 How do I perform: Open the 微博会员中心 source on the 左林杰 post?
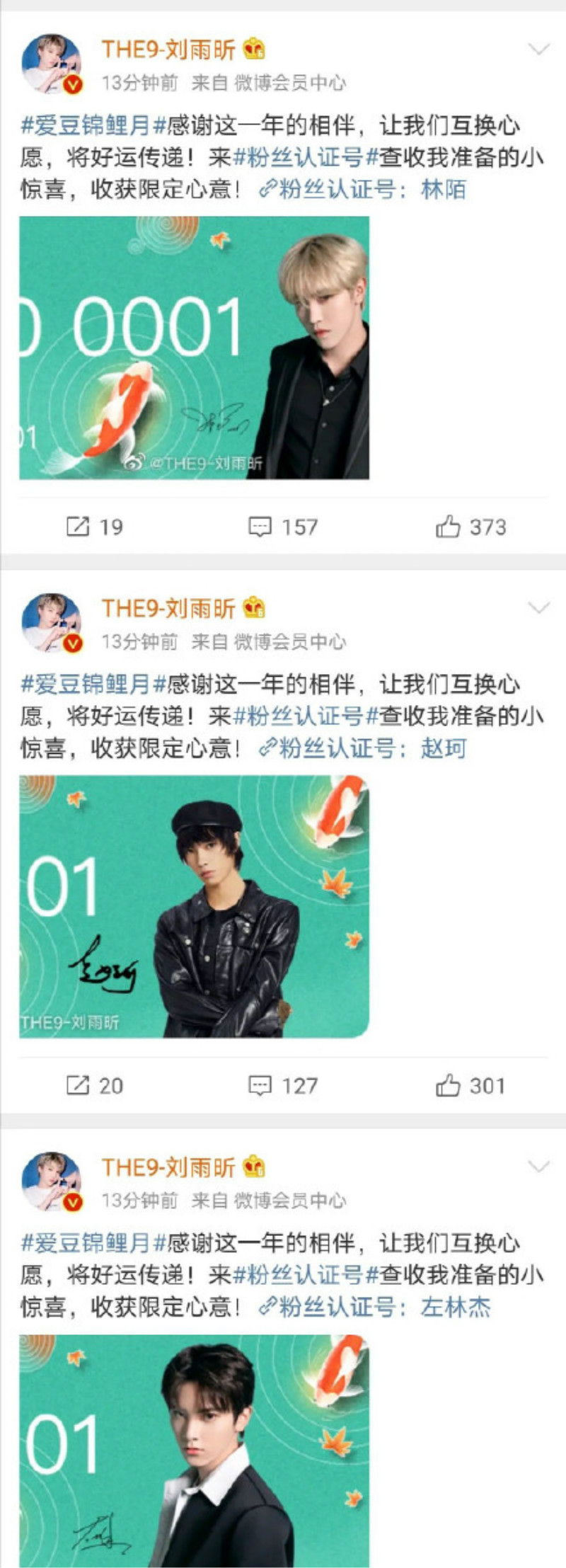click(x=290, y=1201)
